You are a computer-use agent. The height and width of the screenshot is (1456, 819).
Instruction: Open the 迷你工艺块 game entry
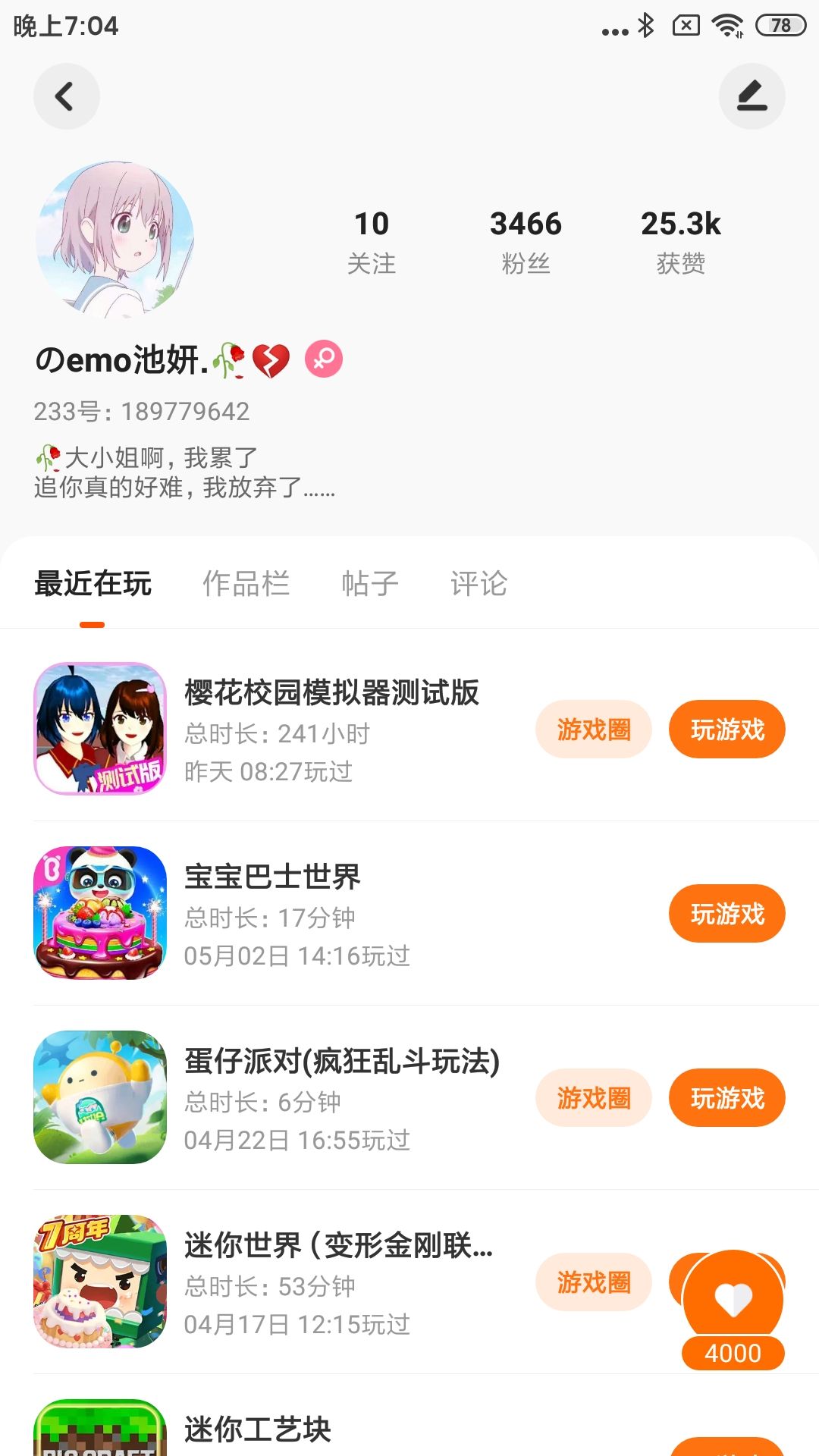(258, 1429)
